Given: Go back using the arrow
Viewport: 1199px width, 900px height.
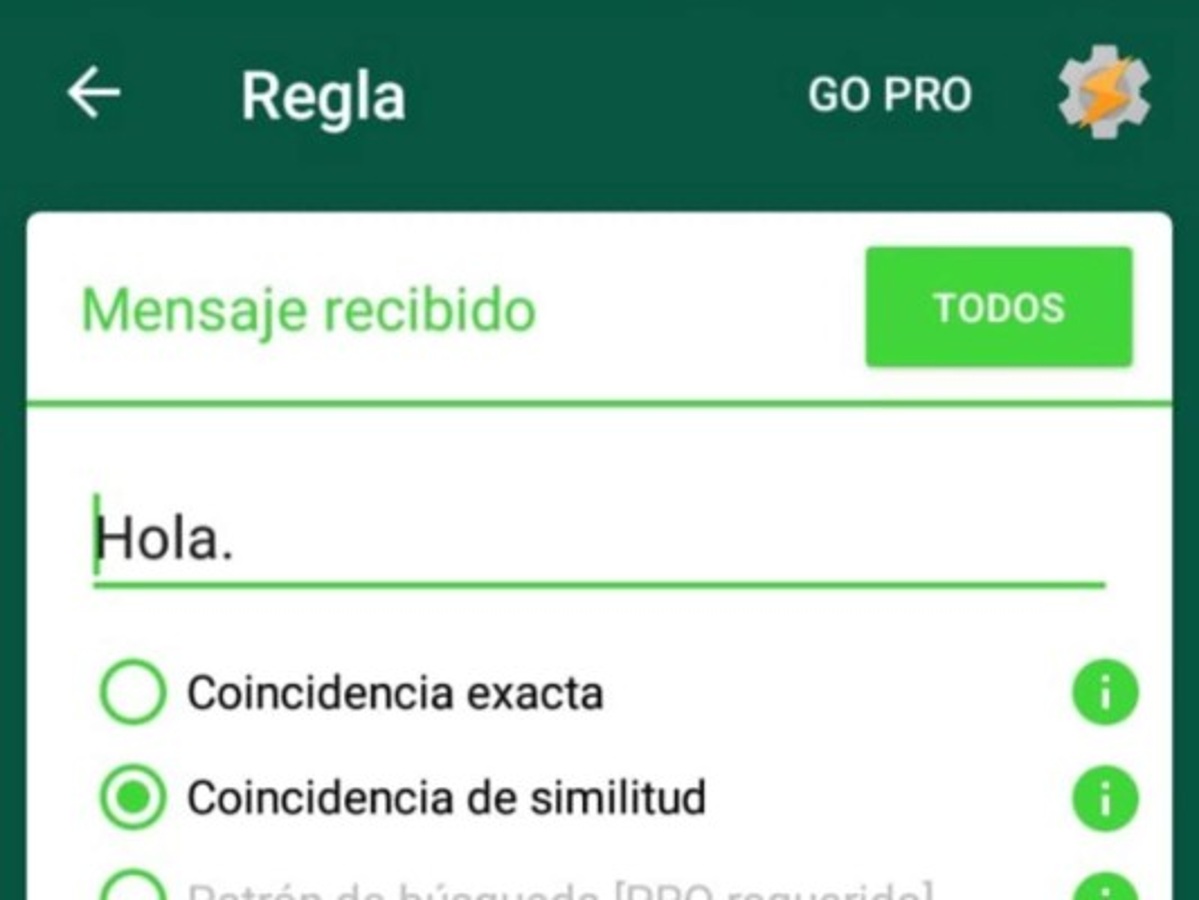Looking at the screenshot, I should click(93, 94).
